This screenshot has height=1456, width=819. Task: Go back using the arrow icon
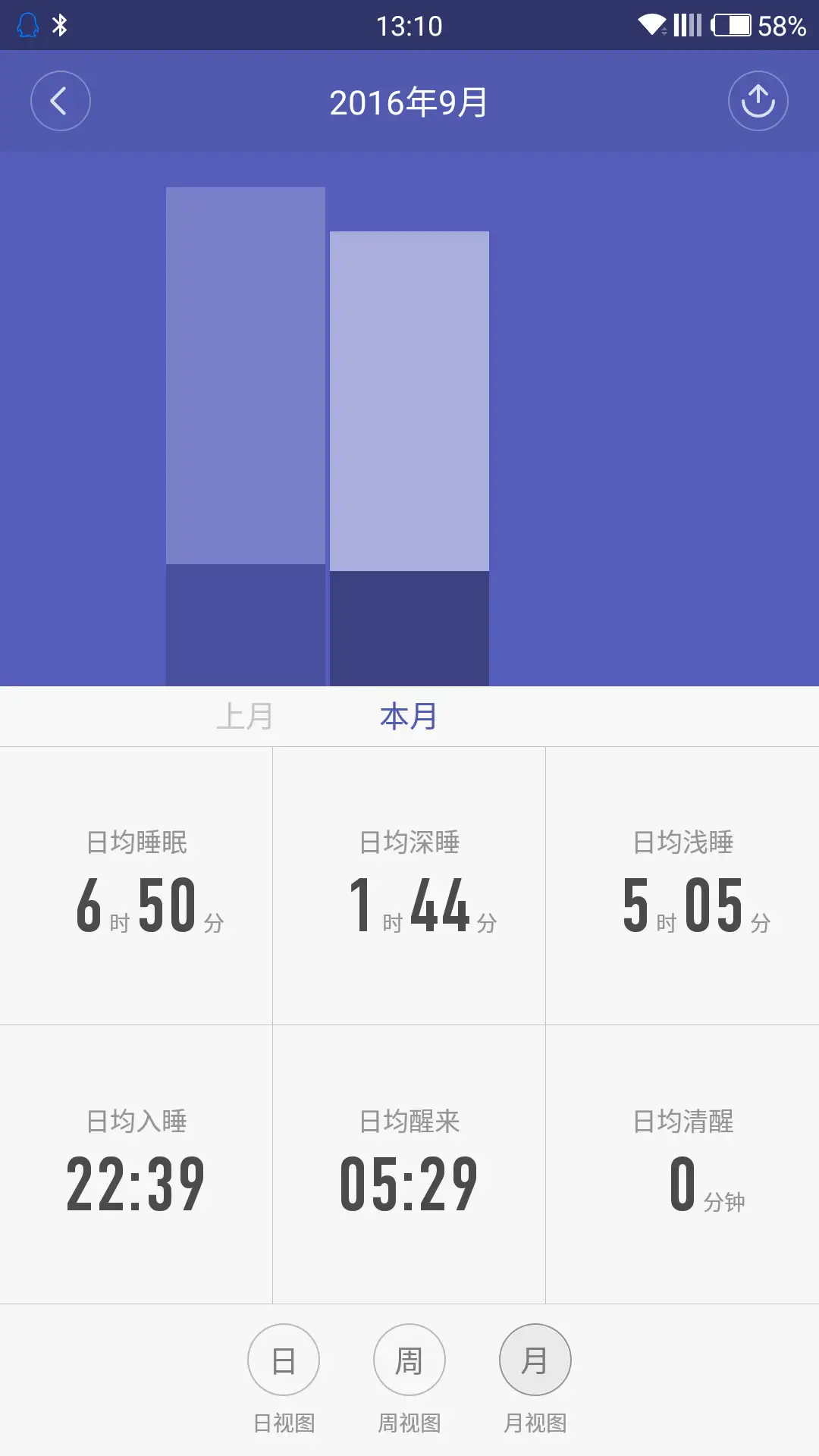coord(61,101)
